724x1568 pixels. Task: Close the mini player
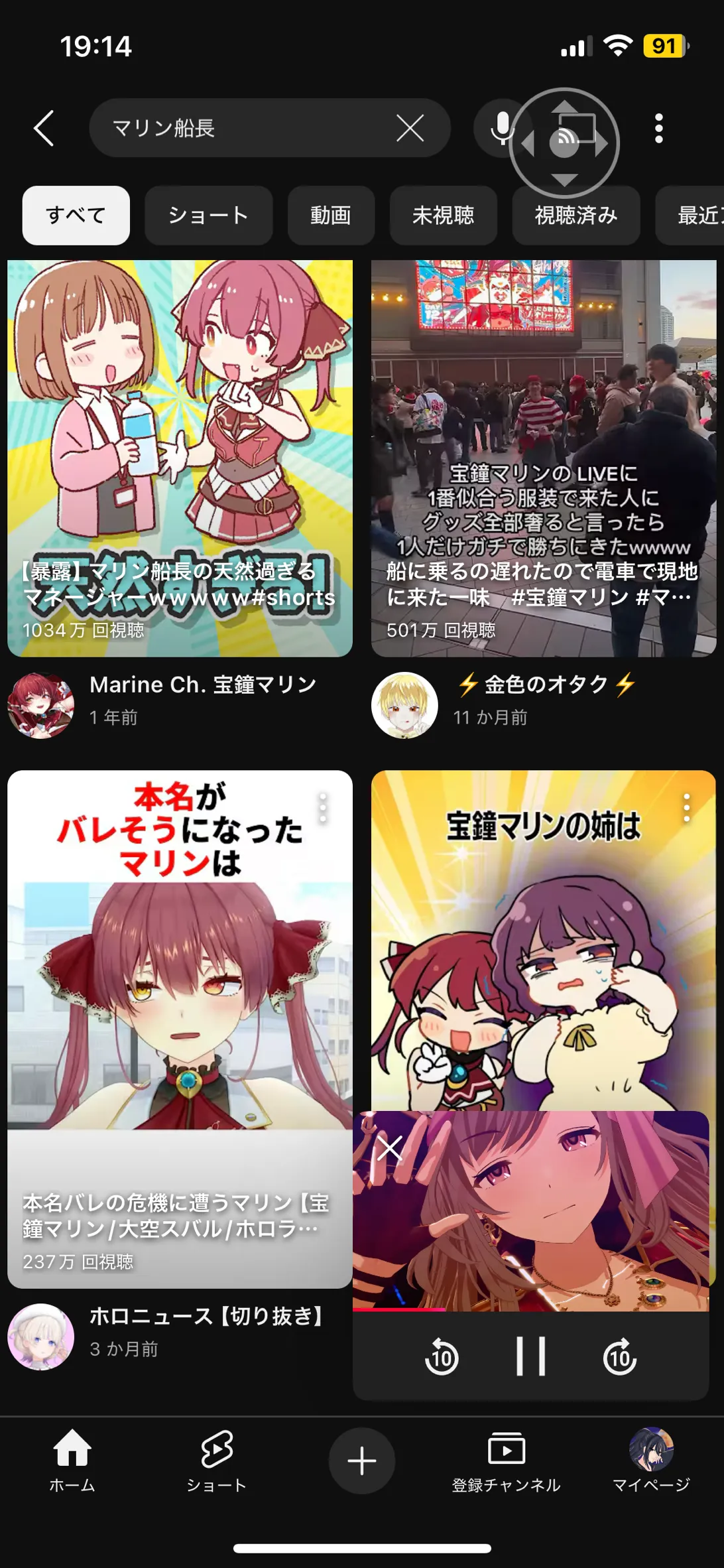(x=390, y=1147)
